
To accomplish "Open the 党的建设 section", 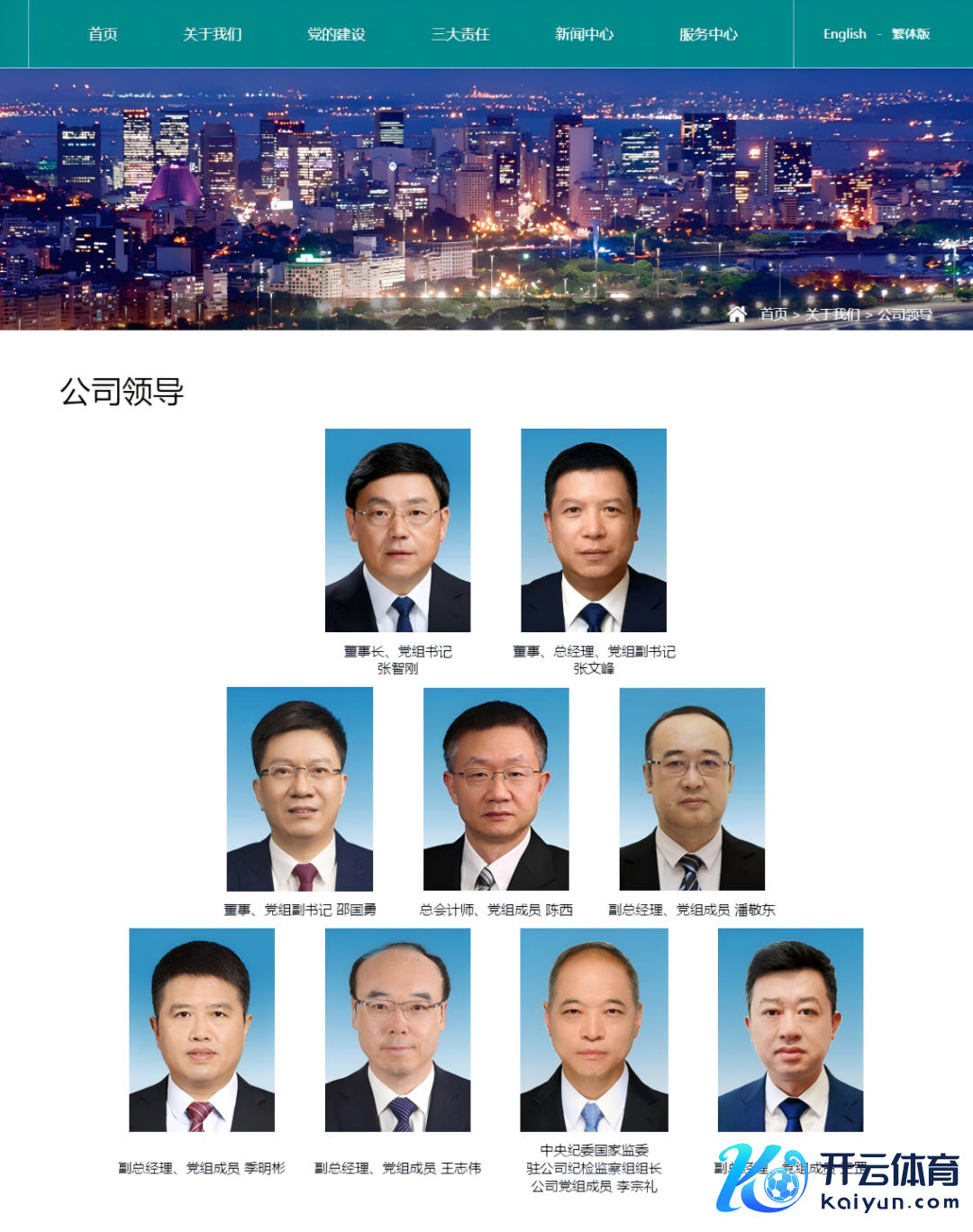I will click(x=336, y=34).
